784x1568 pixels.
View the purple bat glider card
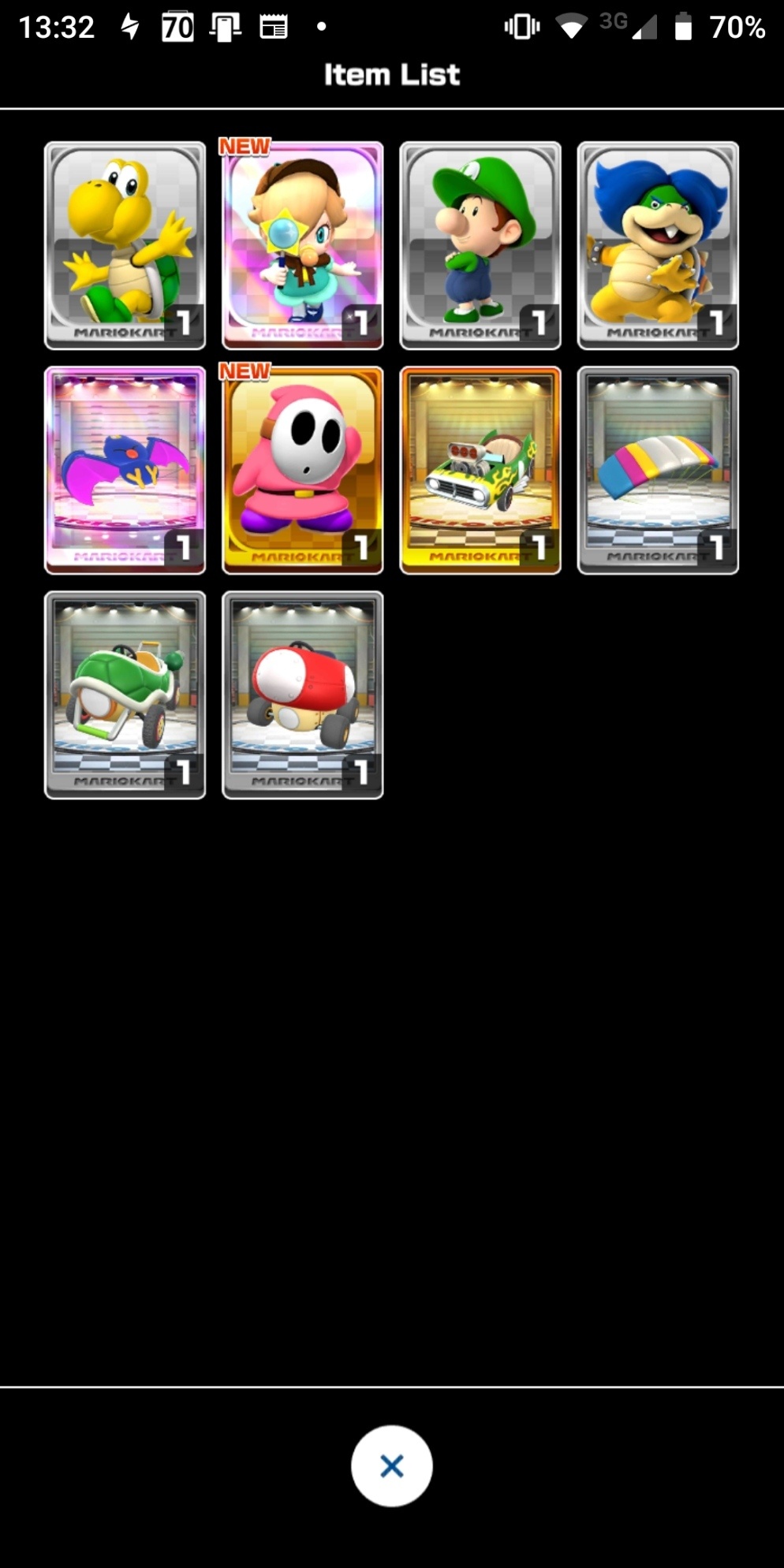125,470
